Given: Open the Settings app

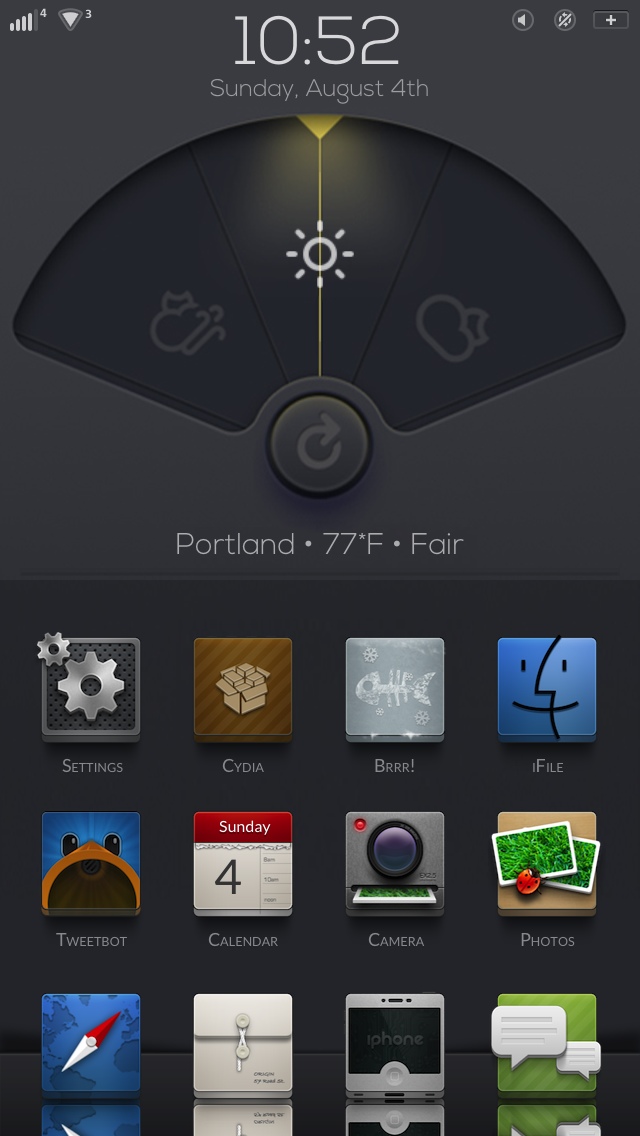Looking at the screenshot, I should [x=91, y=687].
